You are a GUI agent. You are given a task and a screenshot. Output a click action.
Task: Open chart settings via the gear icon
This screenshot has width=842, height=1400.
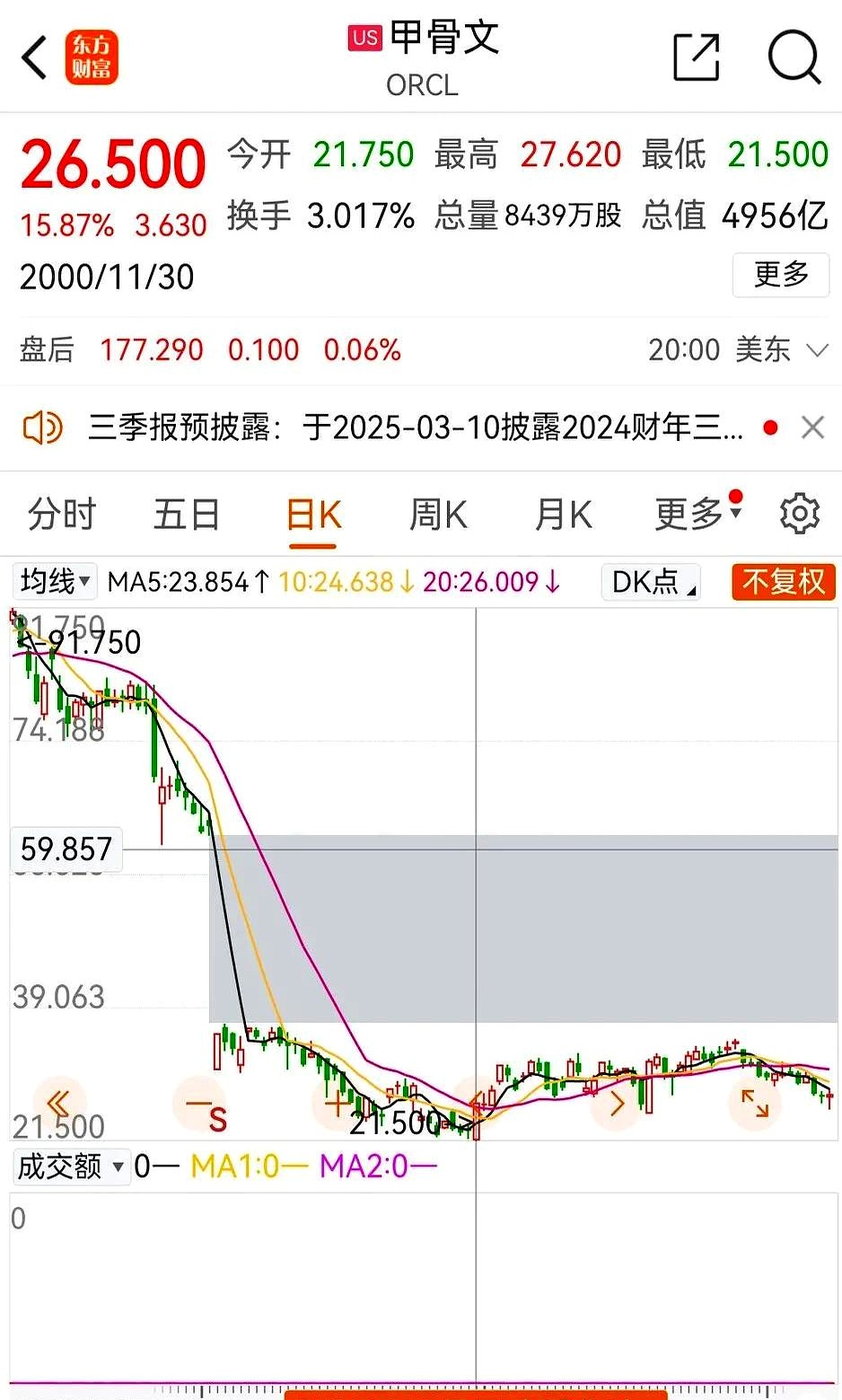point(798,513)
